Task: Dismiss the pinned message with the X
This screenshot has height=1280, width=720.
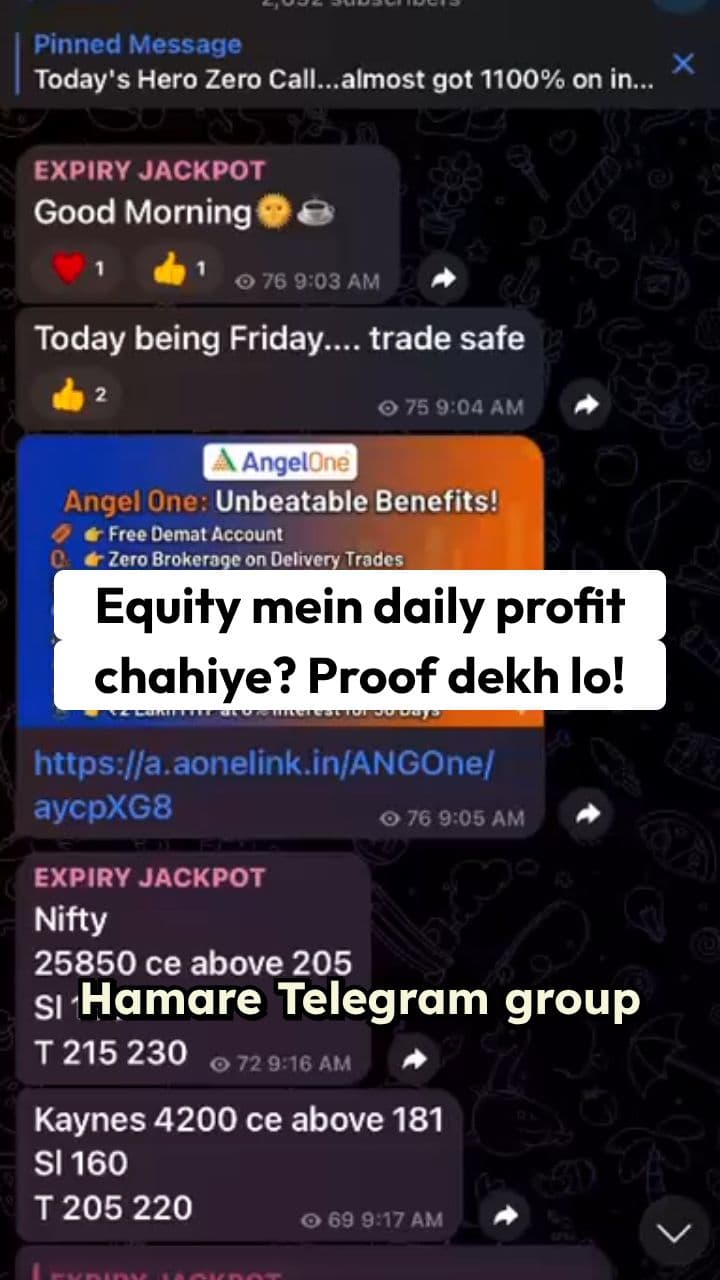Action: pos(683,63)
